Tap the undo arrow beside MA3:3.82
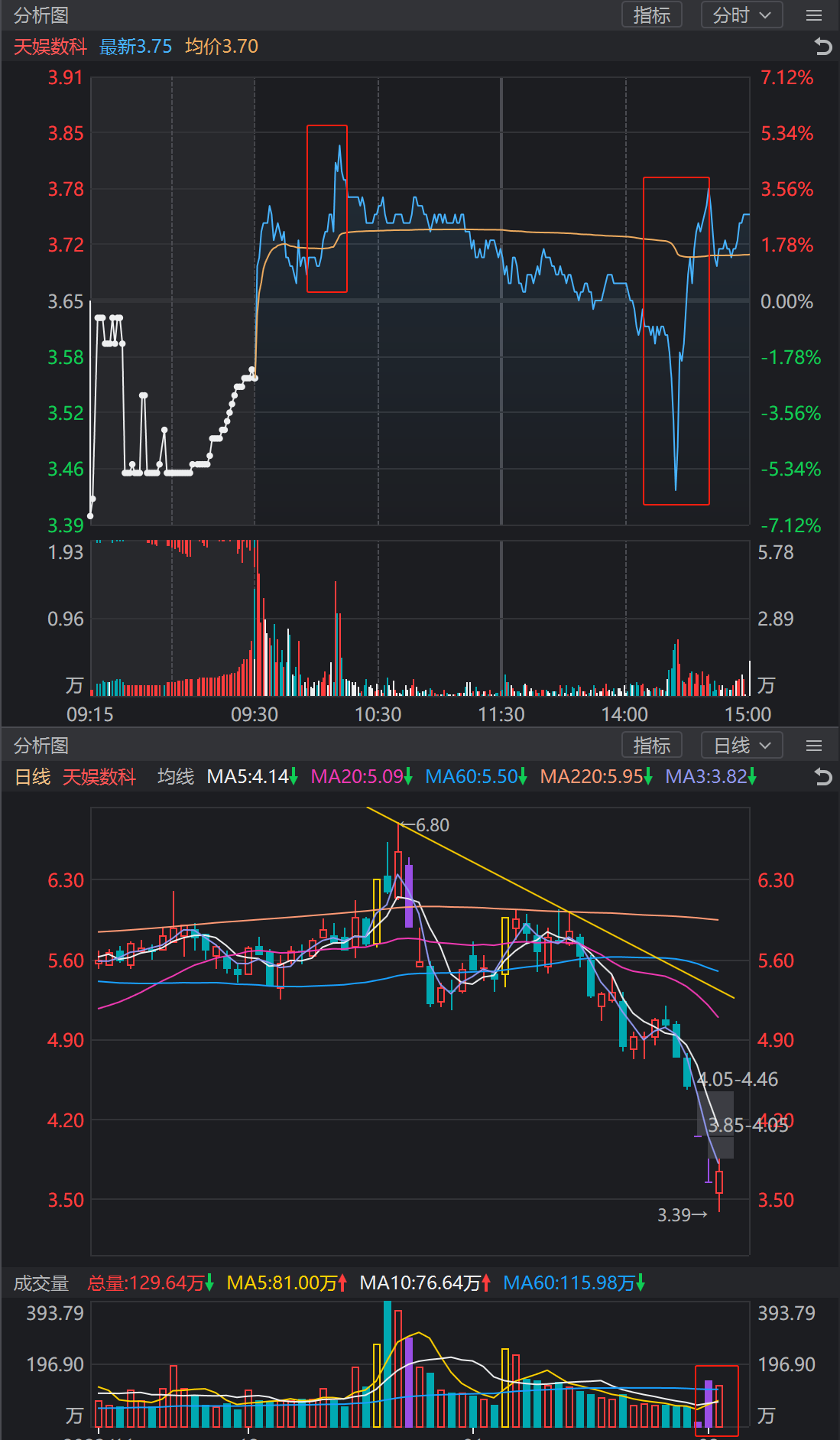This screenshot has width=840, height=1440. pyautogui.click(x=822, y=777)
